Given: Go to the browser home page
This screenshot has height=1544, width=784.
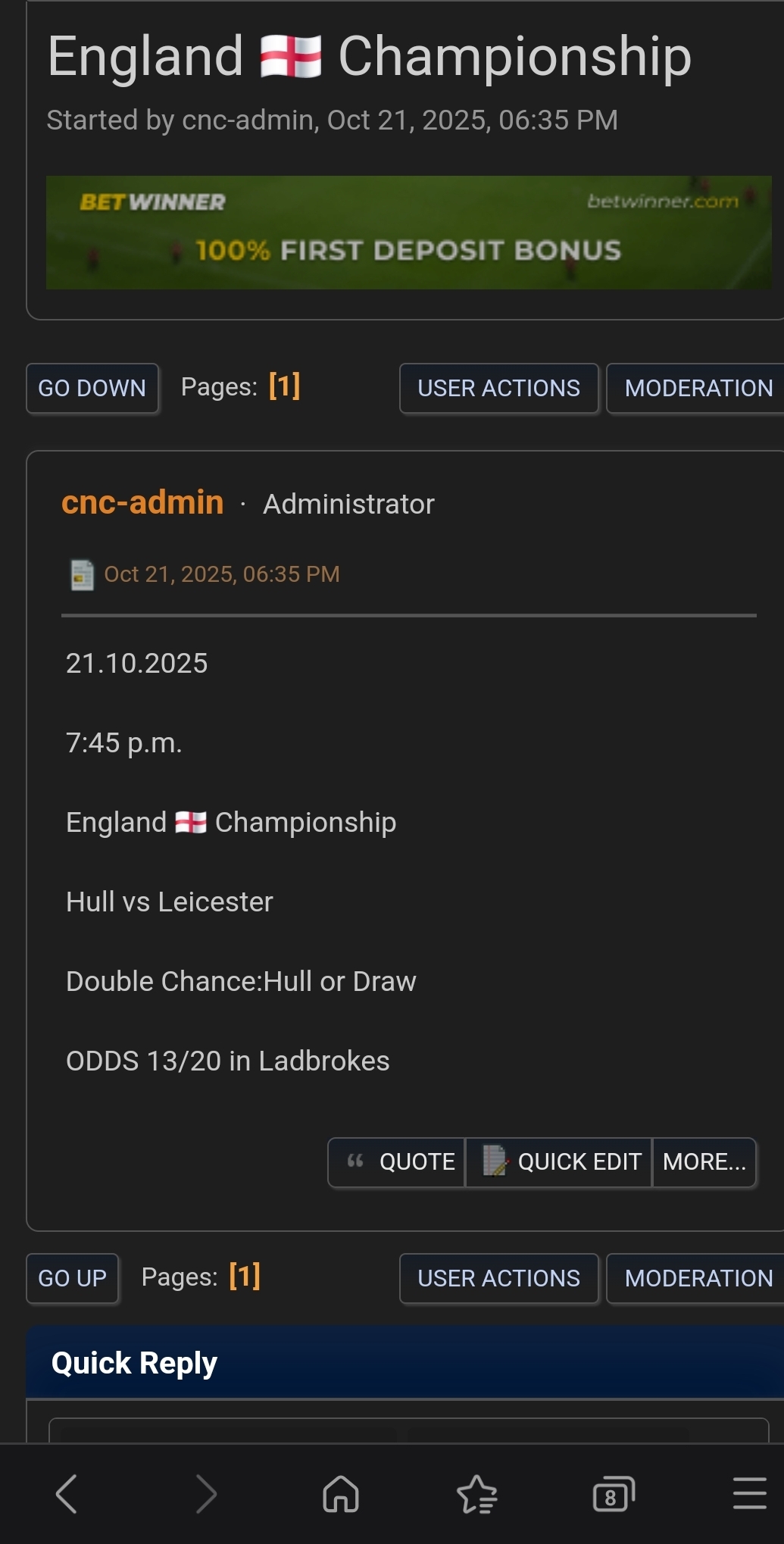Looking at the screenshot, I should (x=341, y=1494).
